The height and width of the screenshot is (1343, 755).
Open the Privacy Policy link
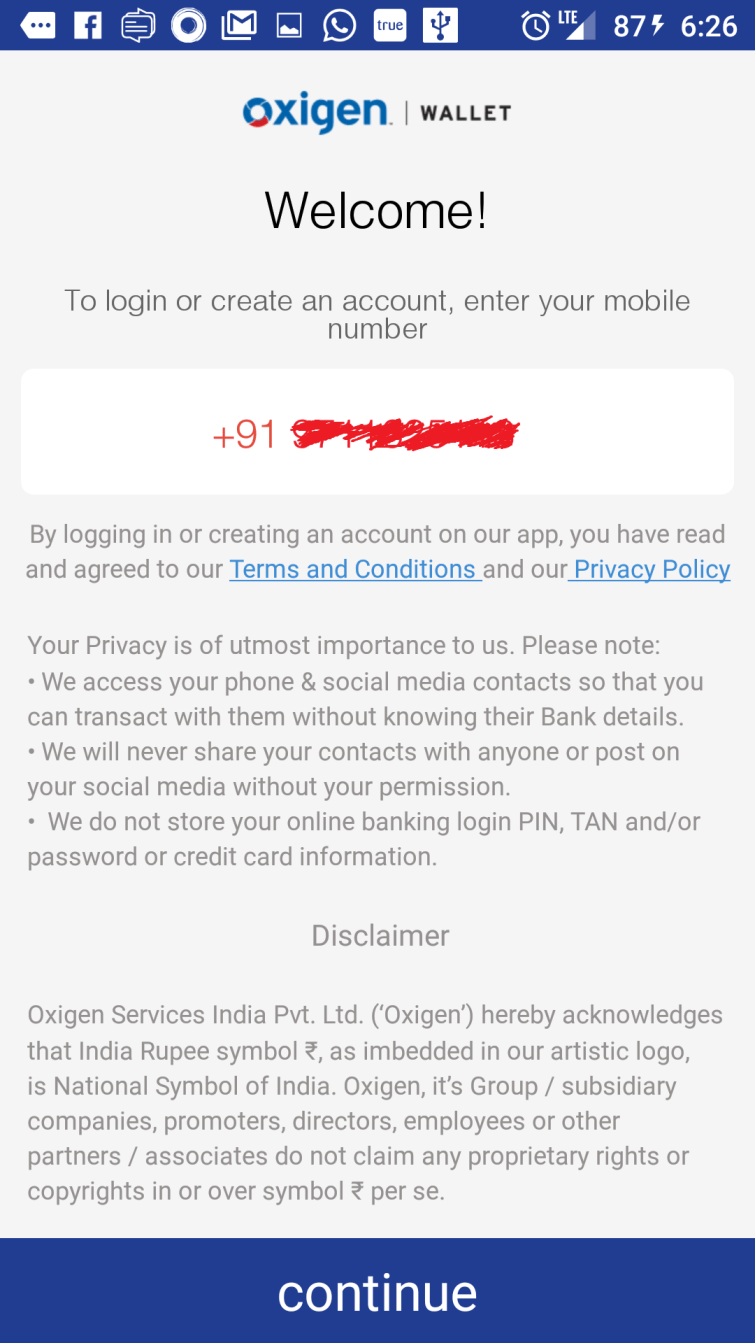[650, 569]
